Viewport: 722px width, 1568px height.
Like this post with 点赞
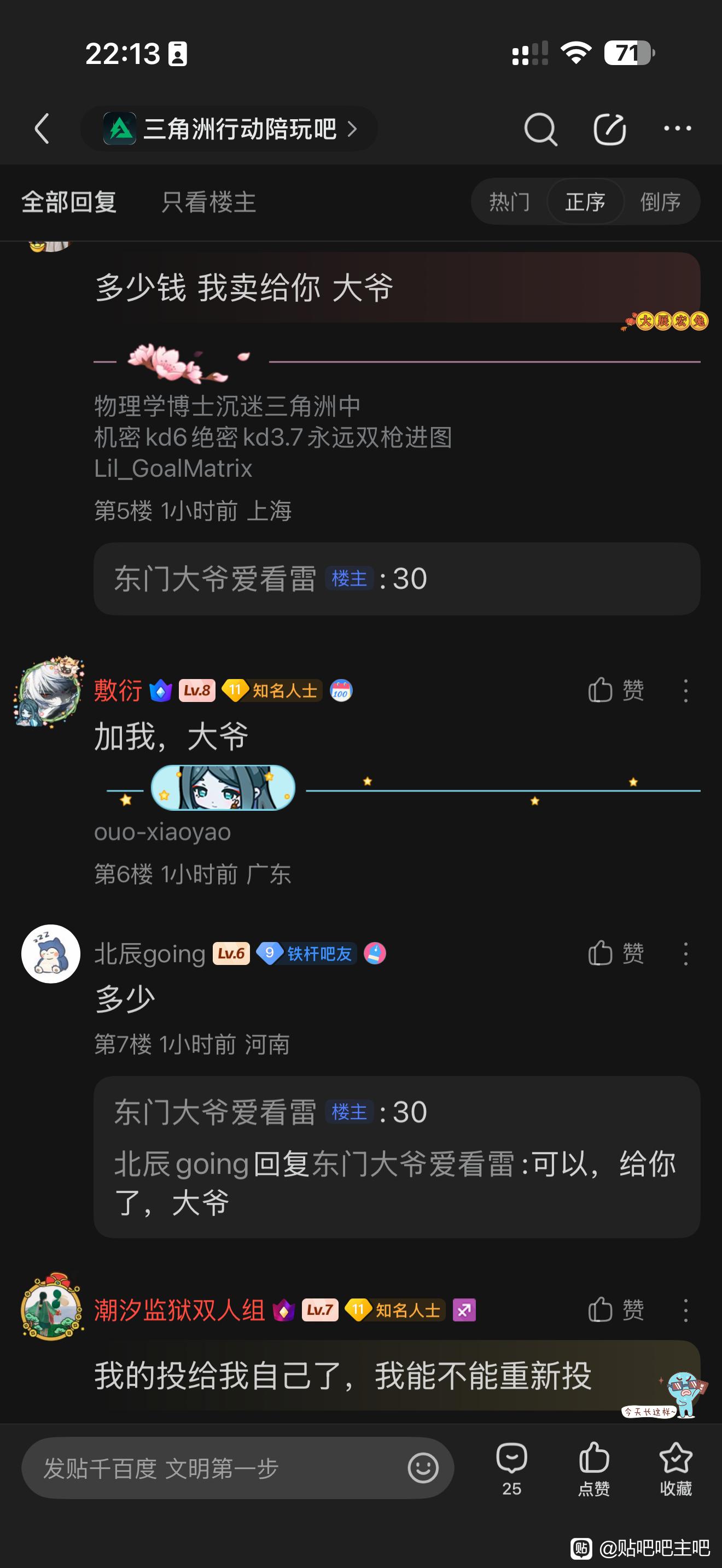(593, 1468)
